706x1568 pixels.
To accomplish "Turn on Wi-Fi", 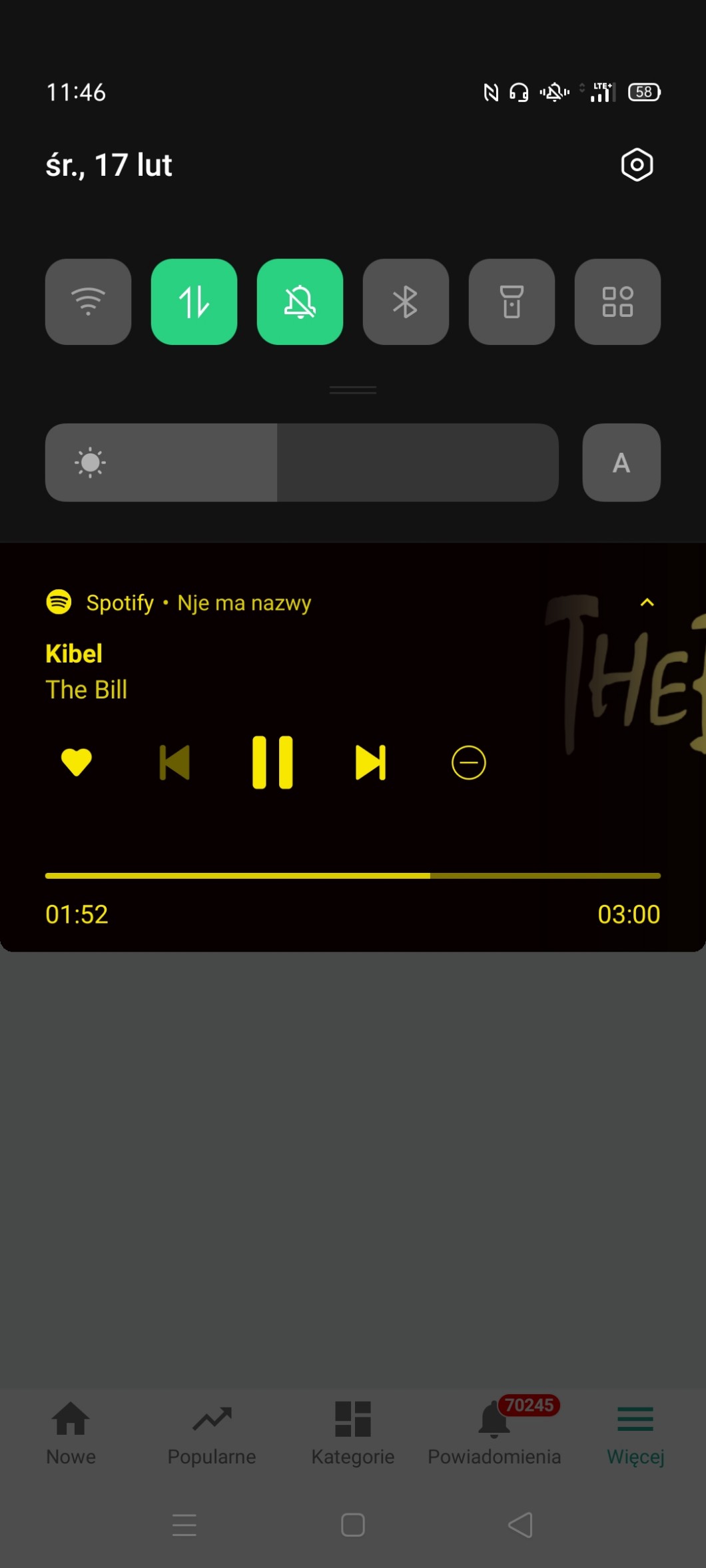I will (x=88, y=302).
